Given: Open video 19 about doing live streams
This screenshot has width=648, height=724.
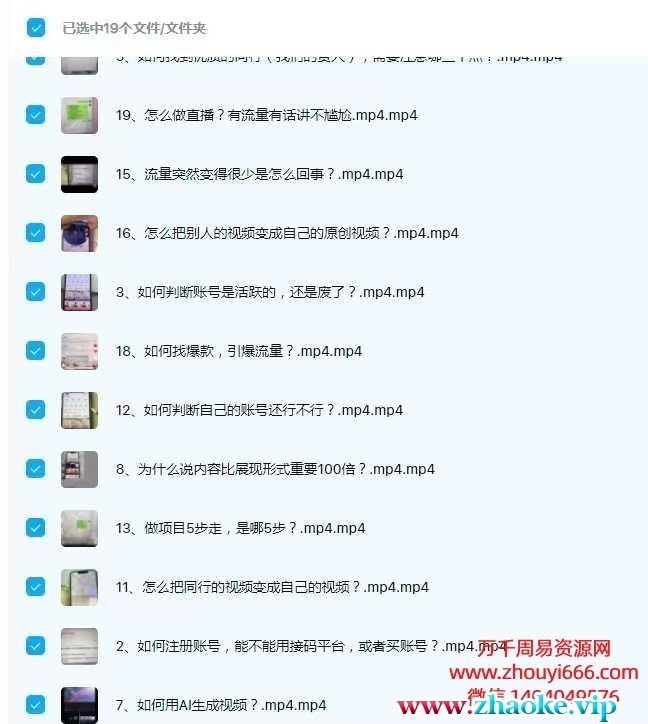Looking at the screenshot, I should coord(266,115).
